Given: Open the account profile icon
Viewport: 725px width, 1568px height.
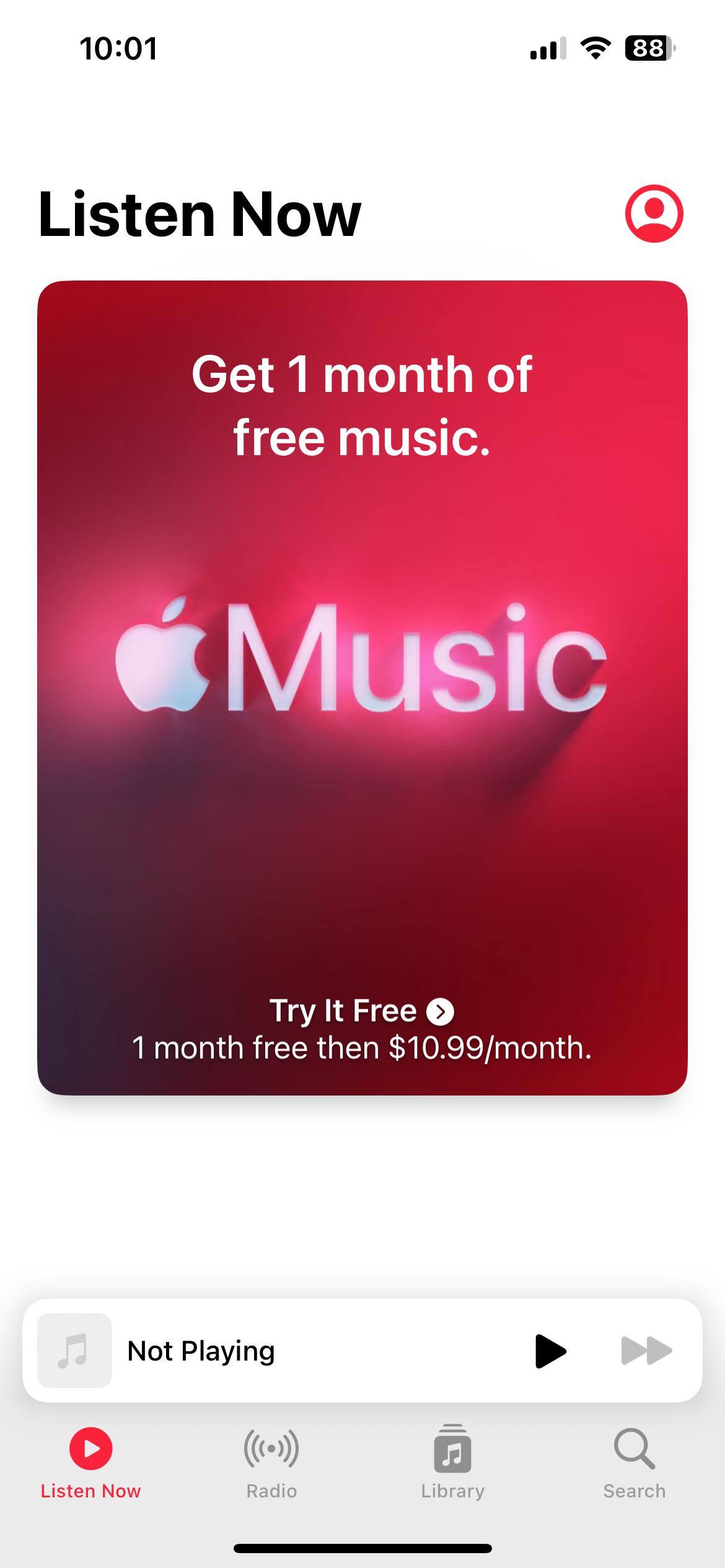Looking at the screenshot, I should tap(654, 214).
